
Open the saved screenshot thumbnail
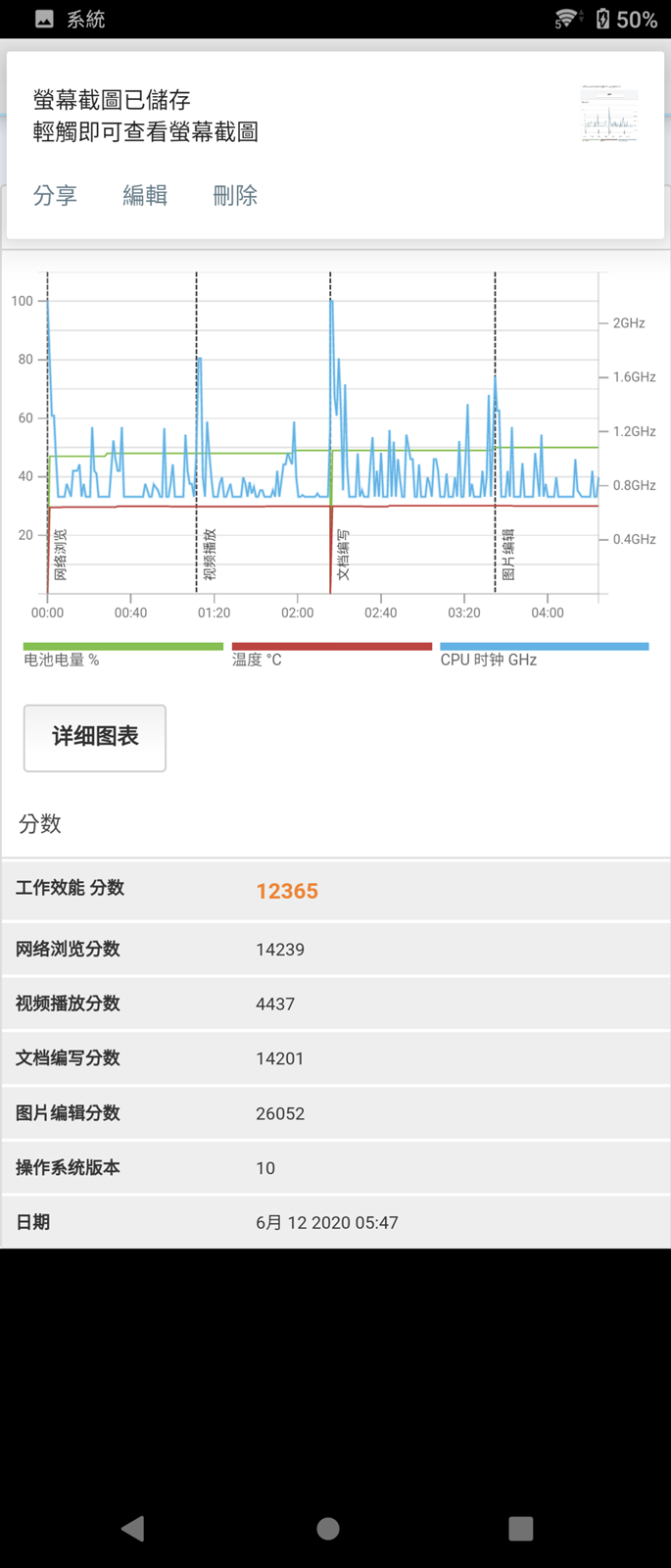pos(609,114)
